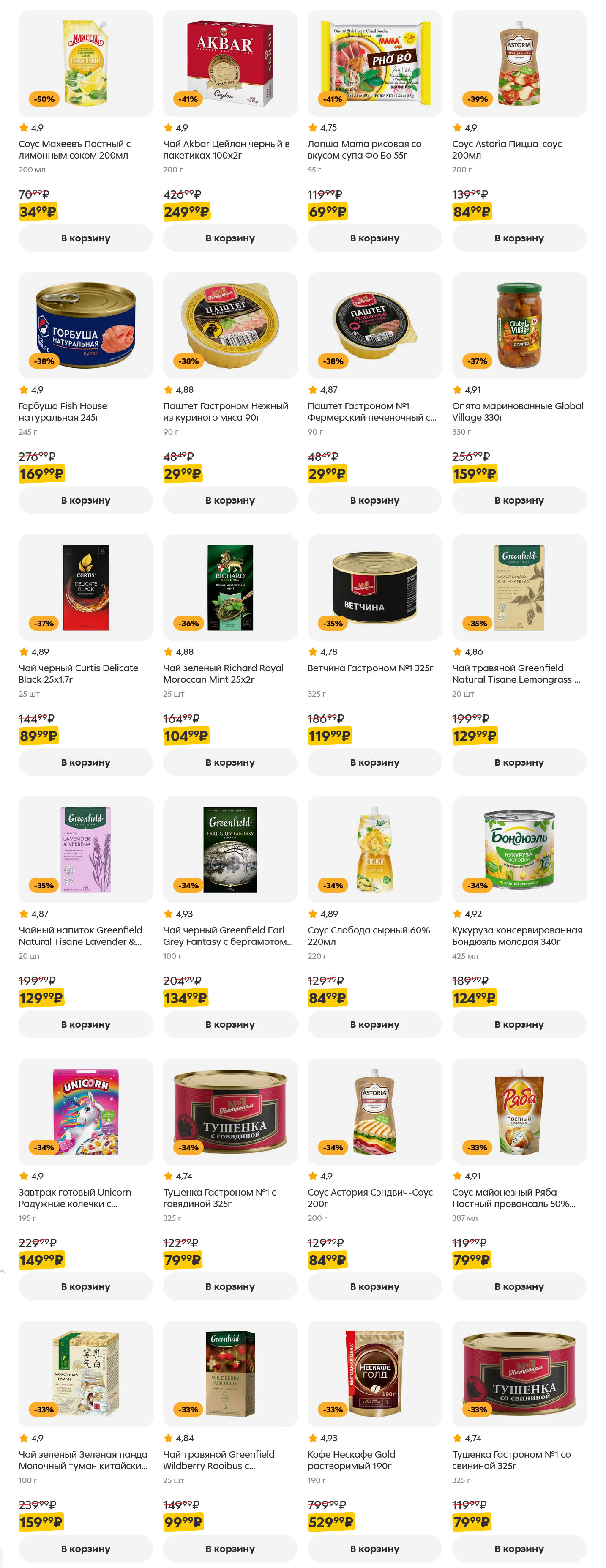
Task: Add Горбуша Fish House to cart
Action: tap(85, 500)
